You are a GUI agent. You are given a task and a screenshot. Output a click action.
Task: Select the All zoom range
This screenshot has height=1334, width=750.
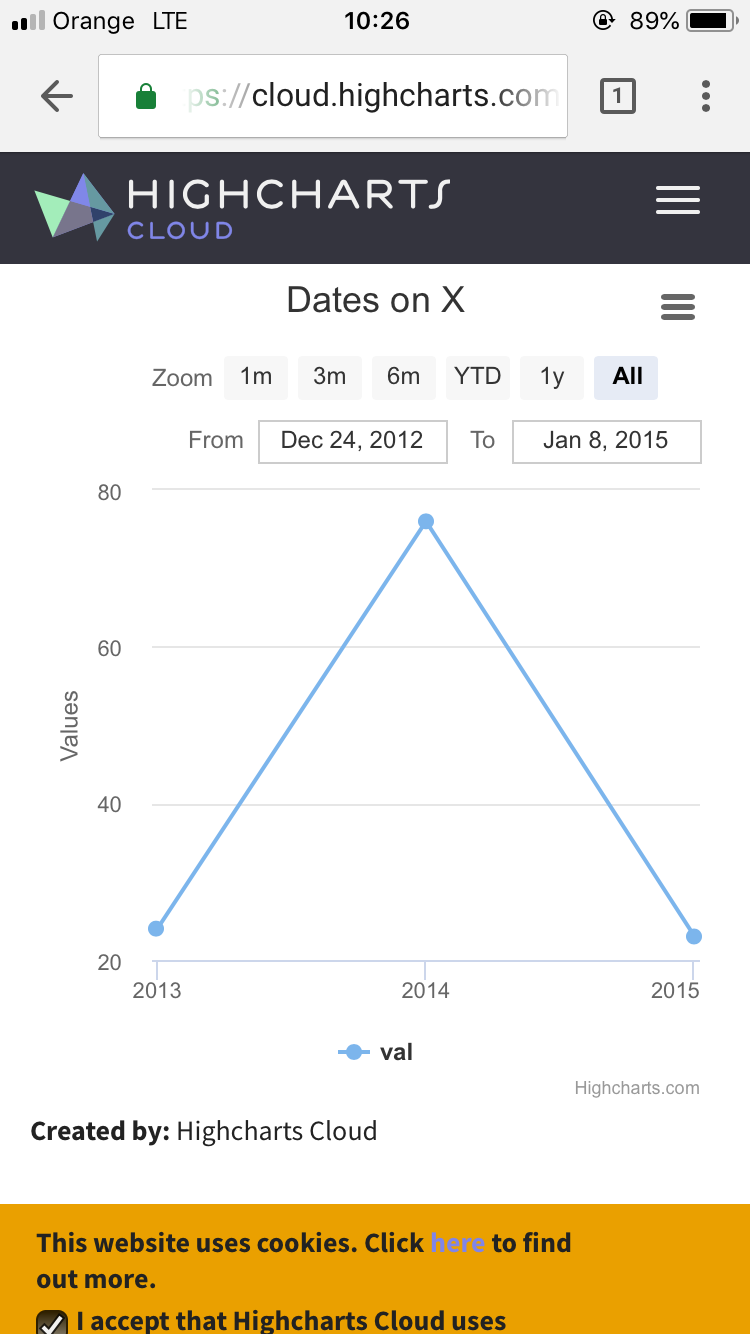tap(626, 377)
